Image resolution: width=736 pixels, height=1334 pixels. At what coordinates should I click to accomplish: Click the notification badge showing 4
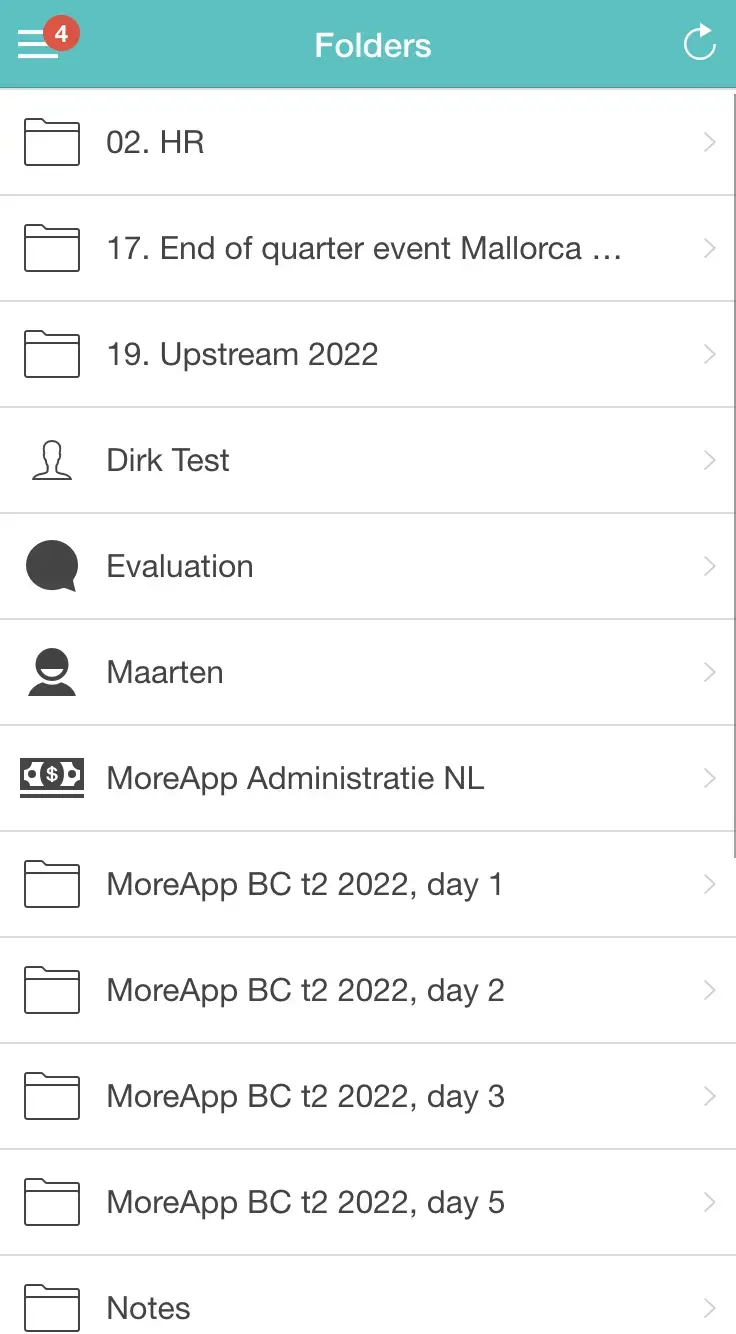(x=61, y=33)
